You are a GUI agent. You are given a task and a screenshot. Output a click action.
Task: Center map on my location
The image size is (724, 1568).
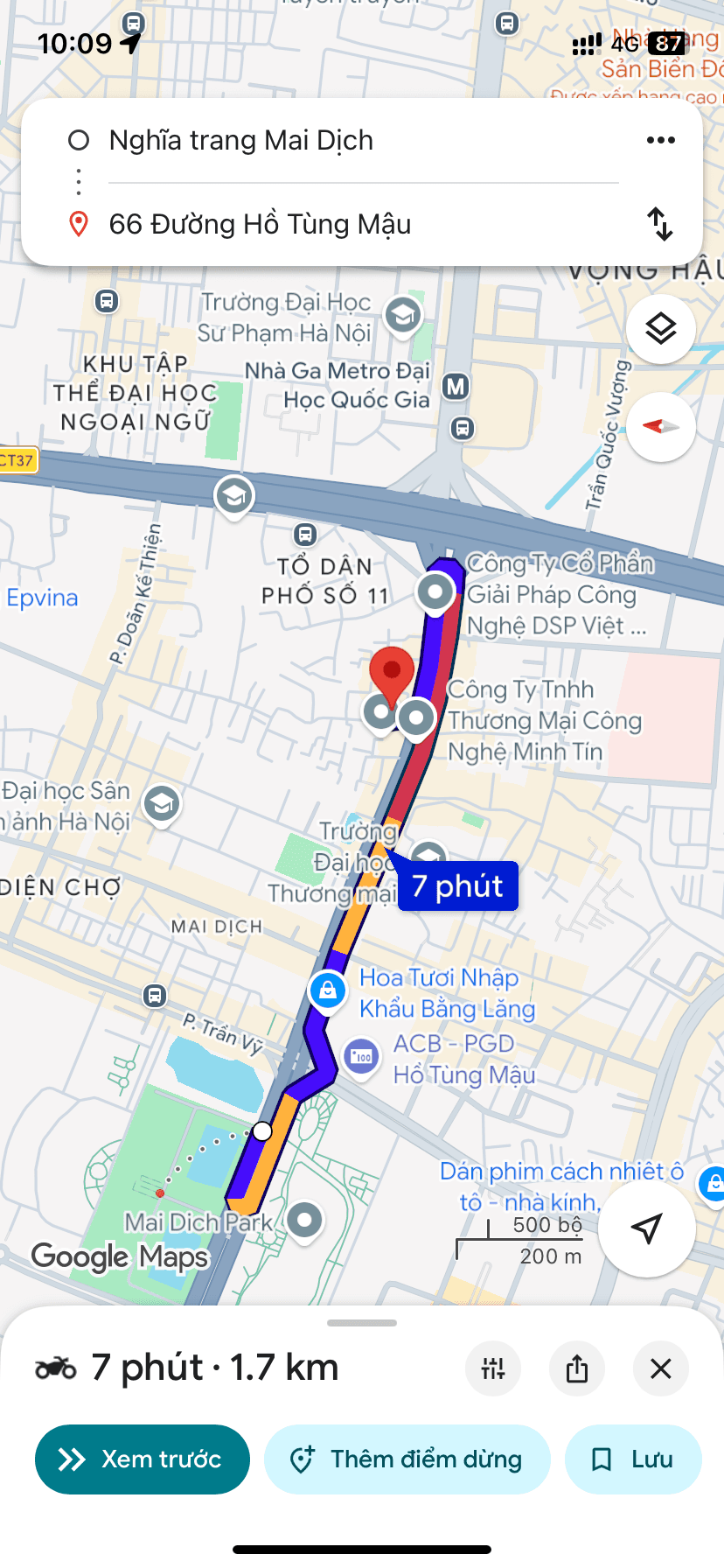(x=646, y=1228)
